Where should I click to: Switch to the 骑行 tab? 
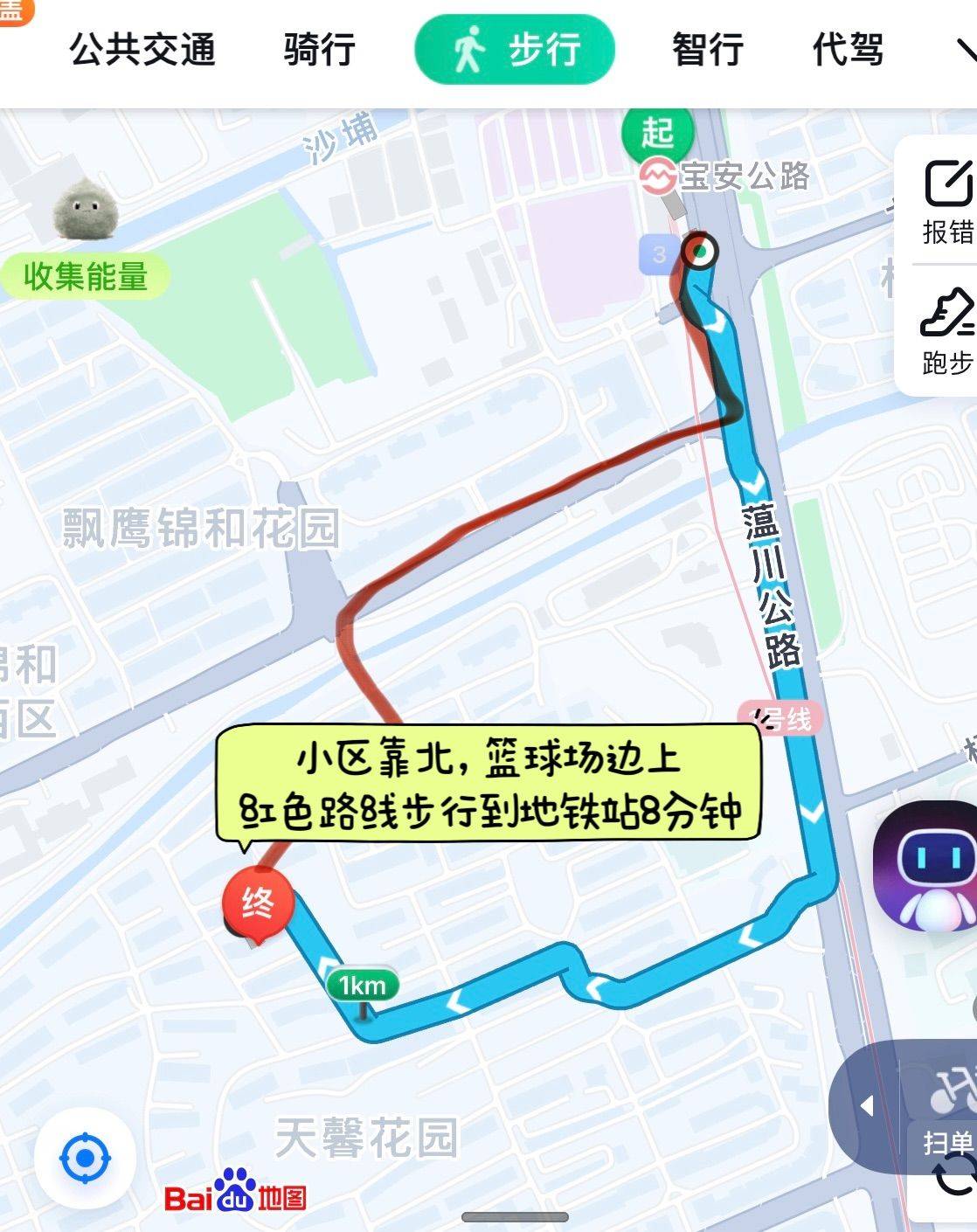tap(319, 50)
